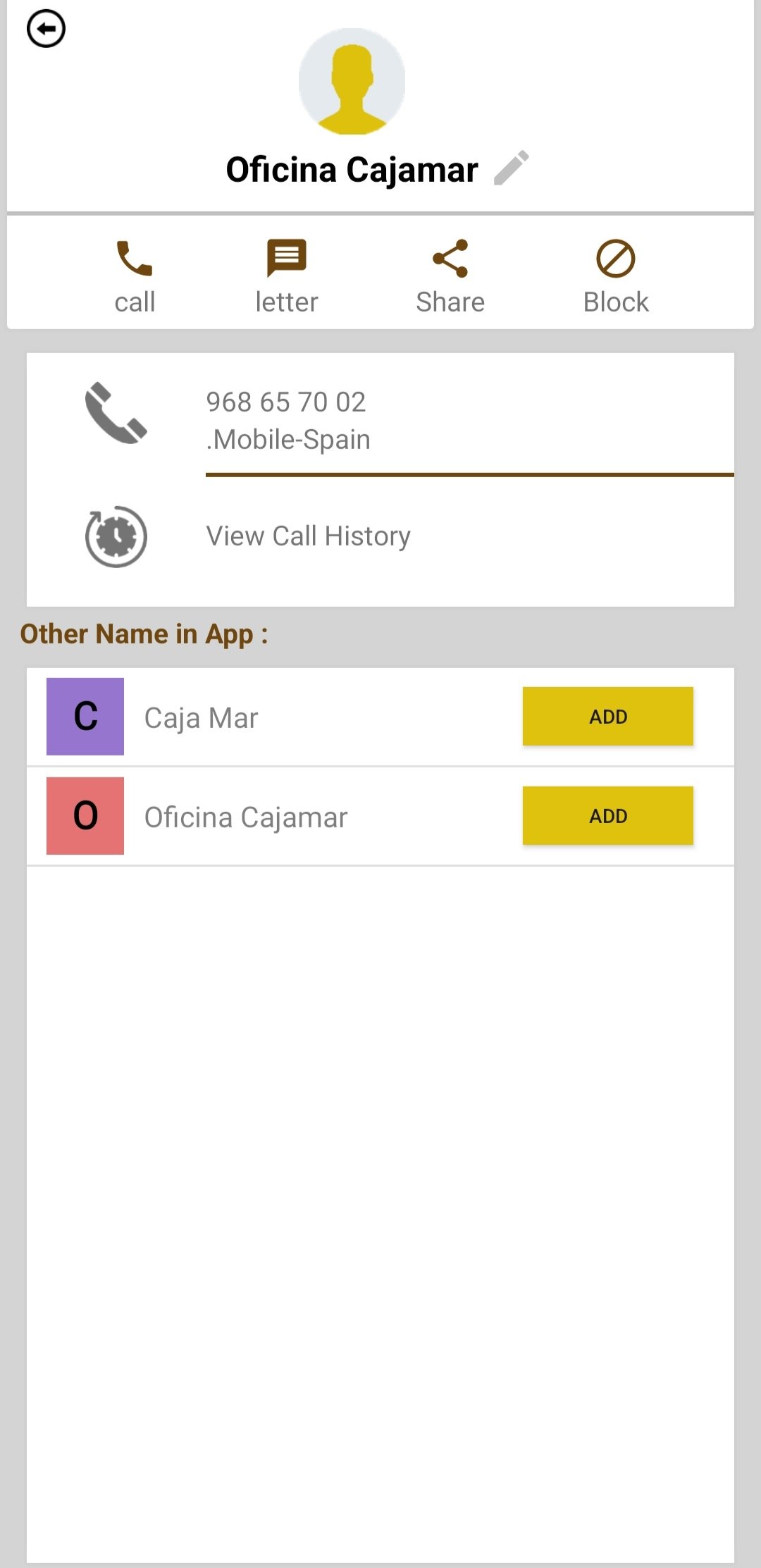The width and height of the screenshot is (761, 1568).
Task: Go back using the arrow icon
Action: (x=46, y=29)
